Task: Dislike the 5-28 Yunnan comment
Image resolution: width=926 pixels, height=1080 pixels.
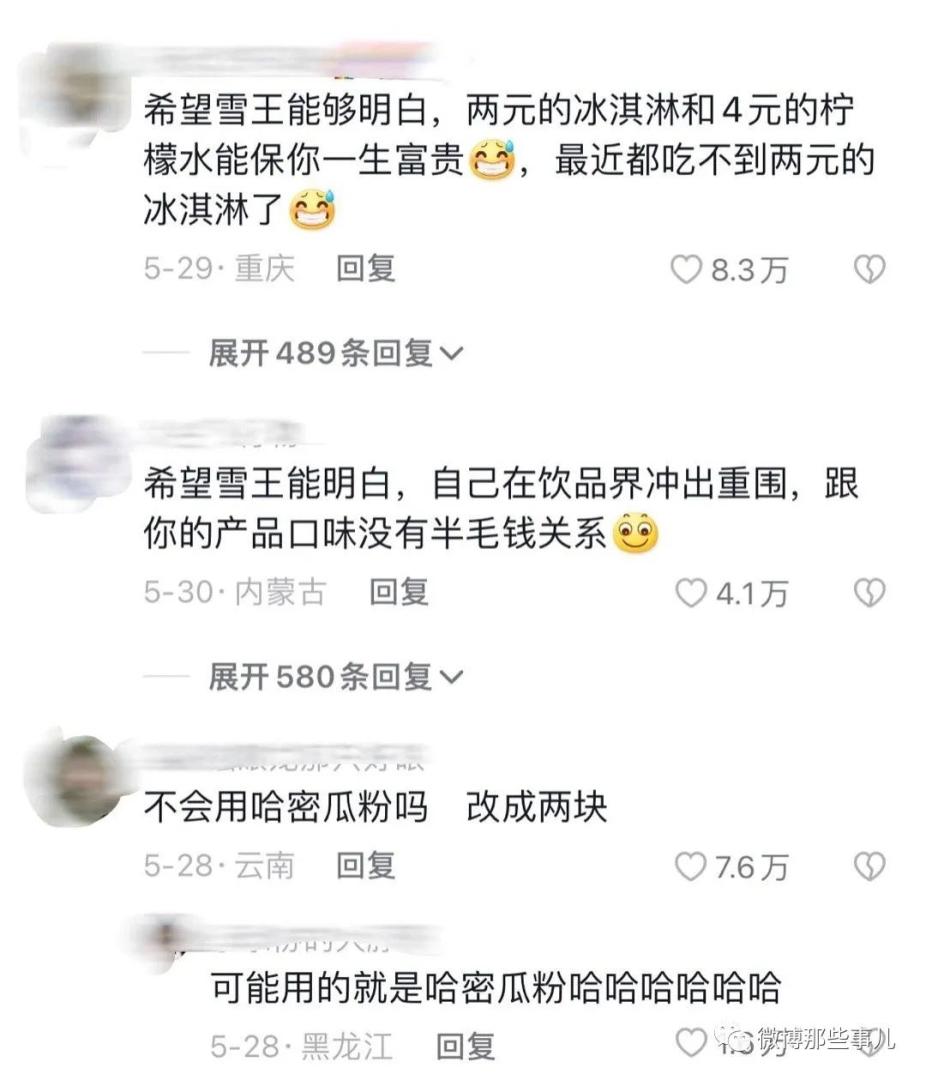Action: (x=869, y=866)
